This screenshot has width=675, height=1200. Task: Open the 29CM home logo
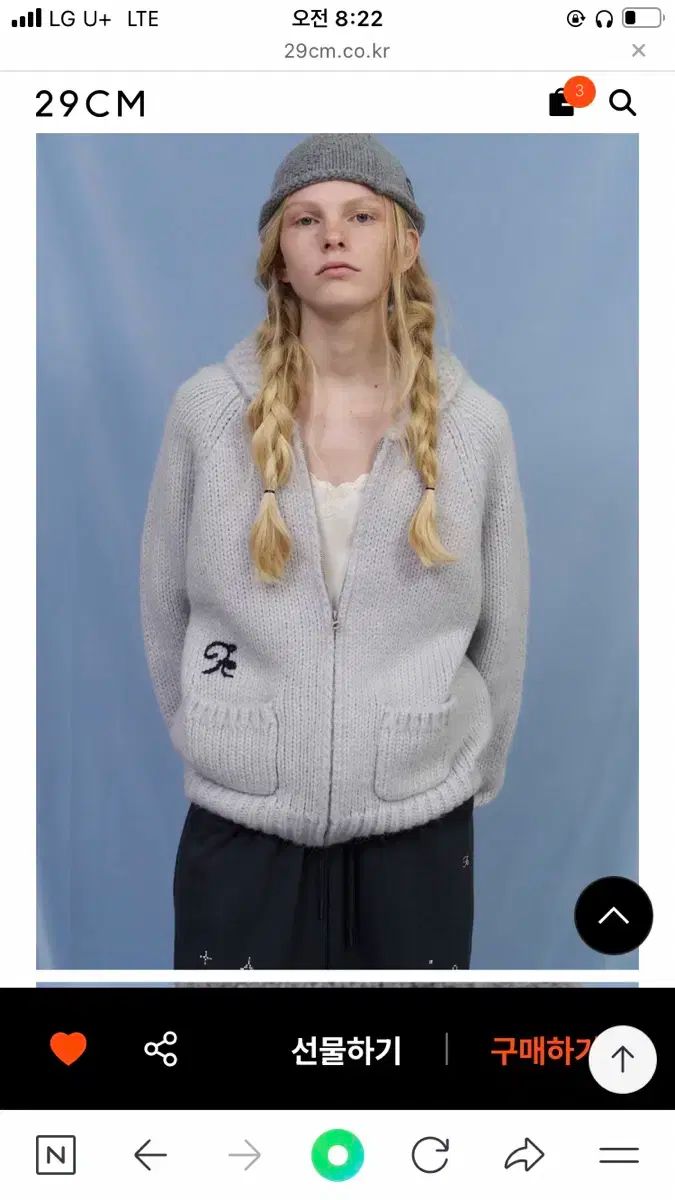coord(91,104)
